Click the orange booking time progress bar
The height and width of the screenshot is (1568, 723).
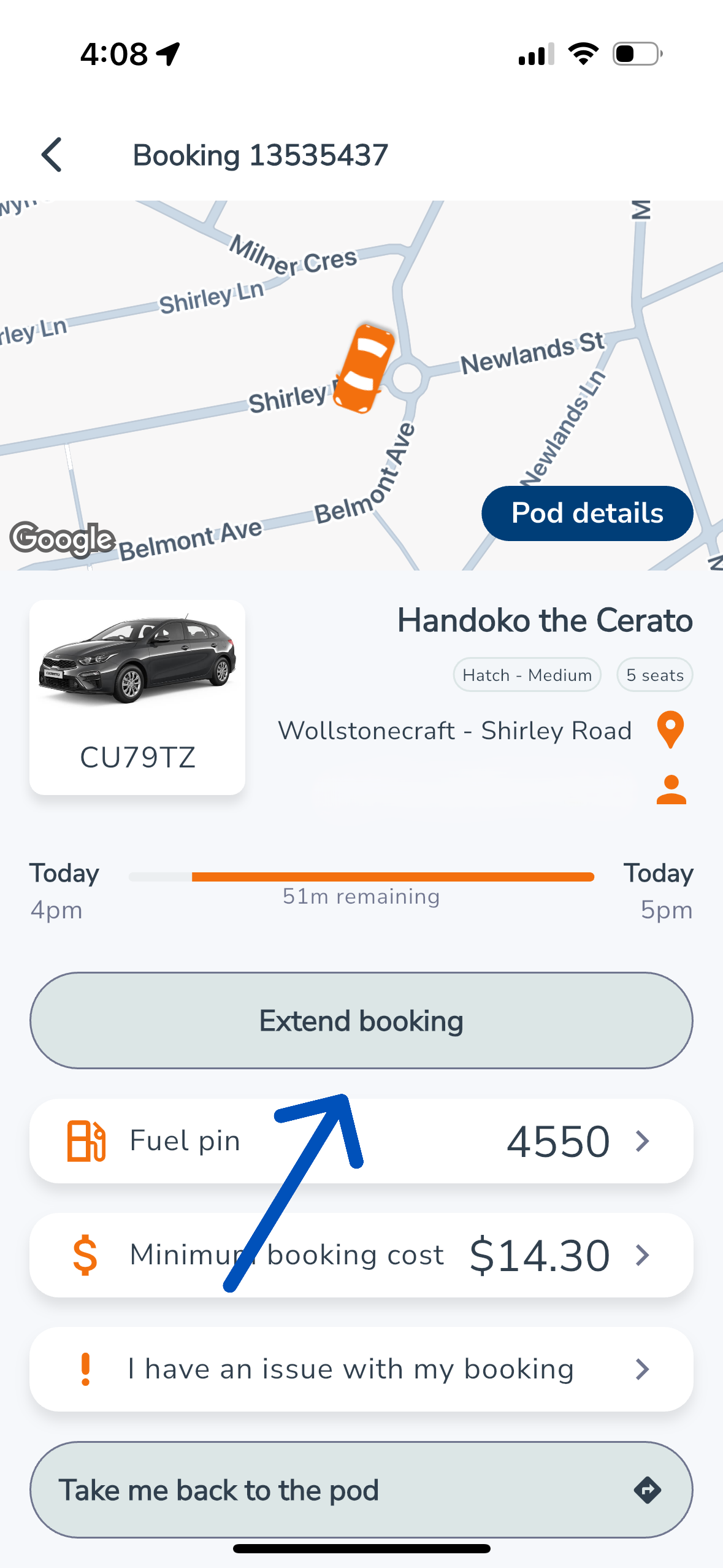click(x=392, y=876)
